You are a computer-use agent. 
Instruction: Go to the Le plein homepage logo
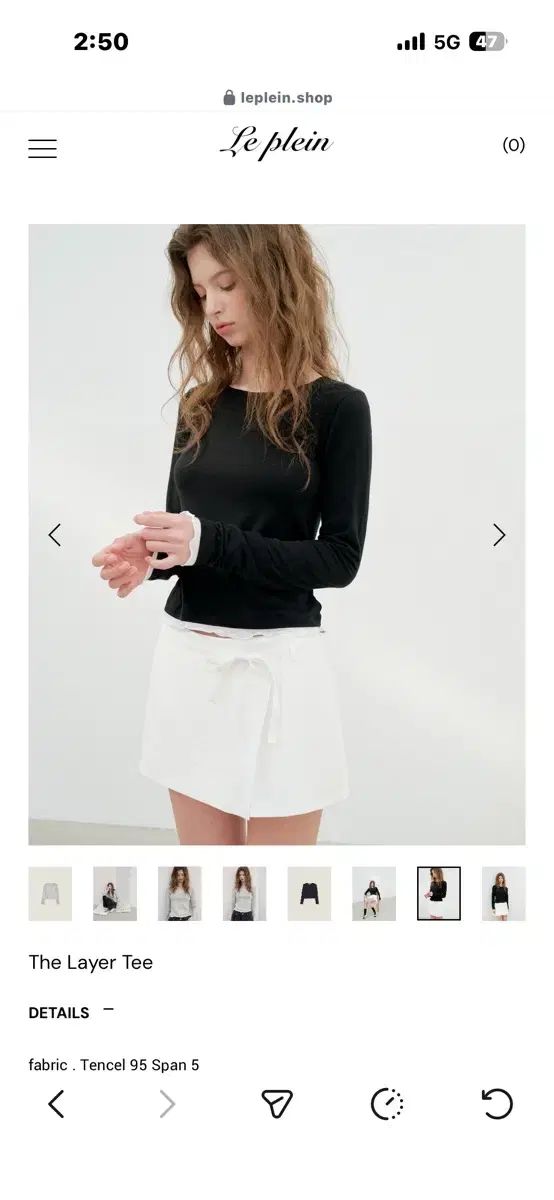tap(276, 143)
